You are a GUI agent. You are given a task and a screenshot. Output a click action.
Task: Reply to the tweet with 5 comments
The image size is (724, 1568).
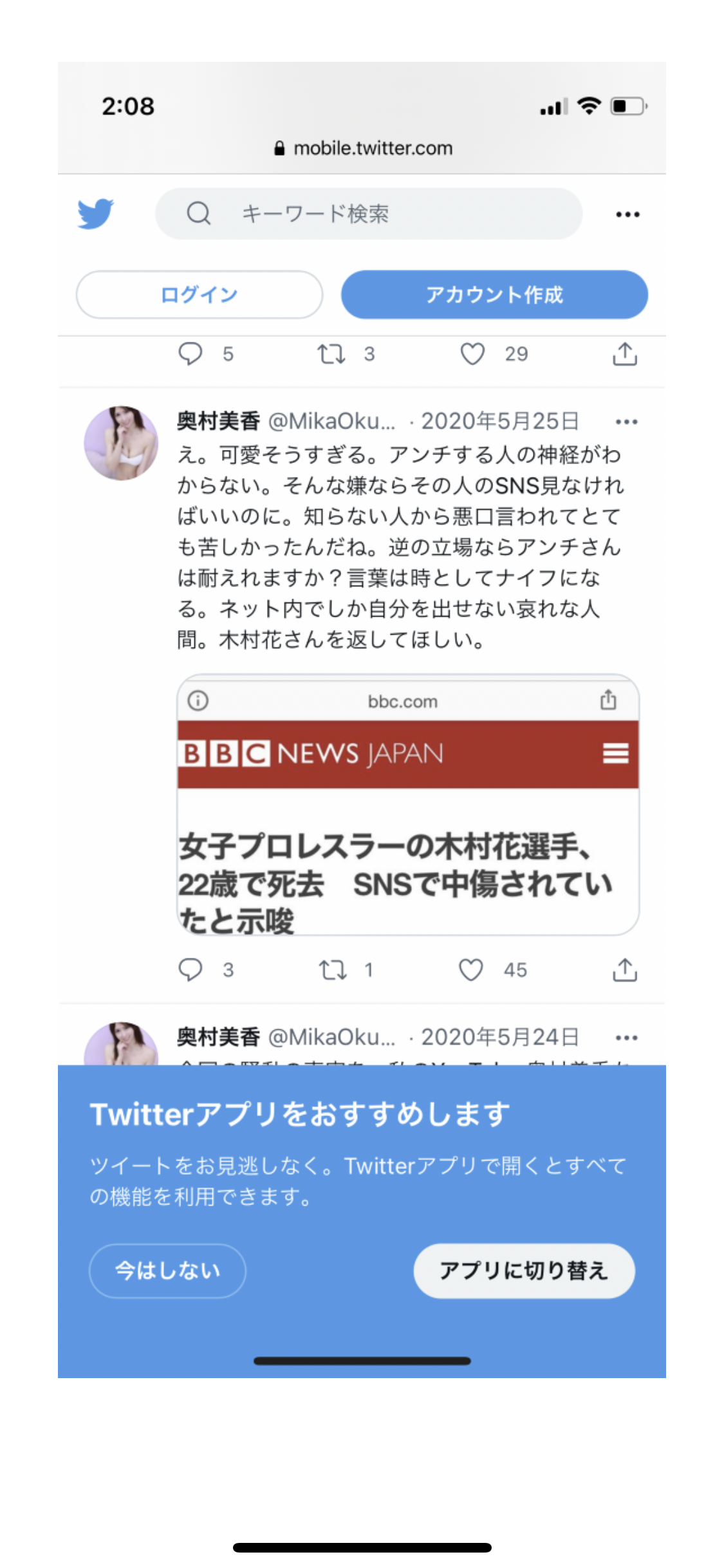(x=190, y=354)
